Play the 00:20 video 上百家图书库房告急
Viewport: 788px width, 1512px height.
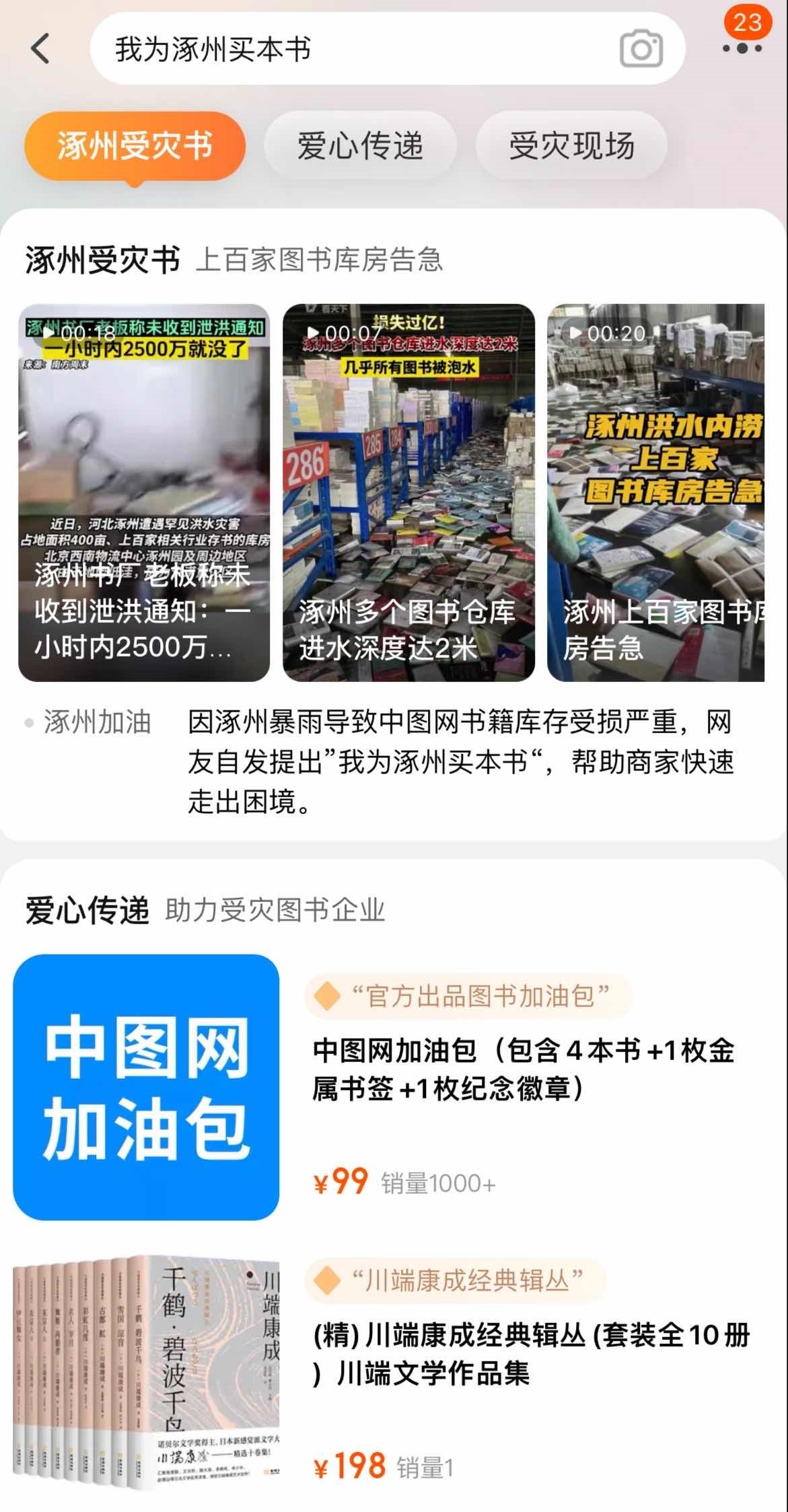point(655,492)
